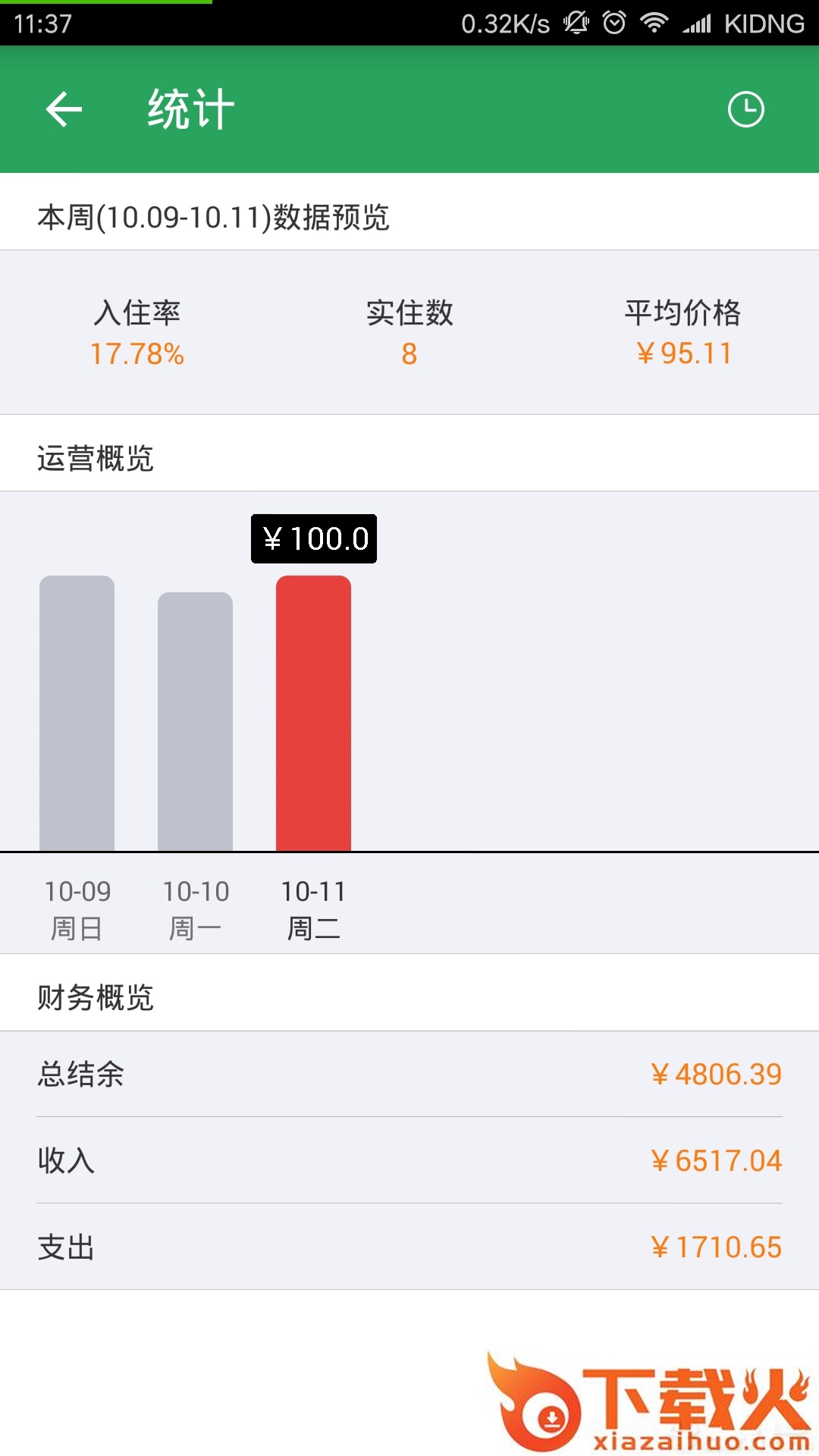Screen dimensions: 819x1456
Task: Select the red 10-11 周二 bar
Action: point(313,713)
